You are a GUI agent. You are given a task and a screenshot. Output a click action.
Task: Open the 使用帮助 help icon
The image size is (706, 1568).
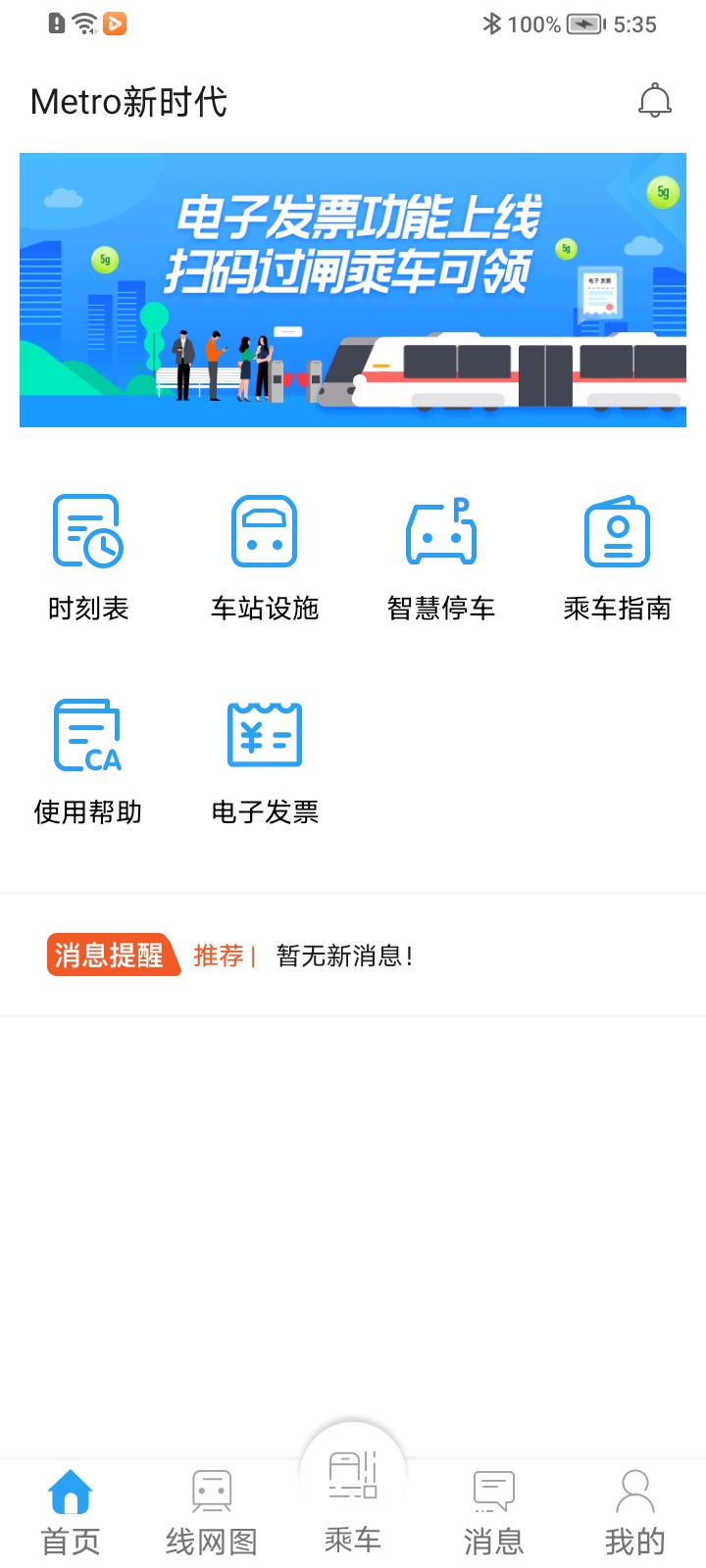[86, 734]
